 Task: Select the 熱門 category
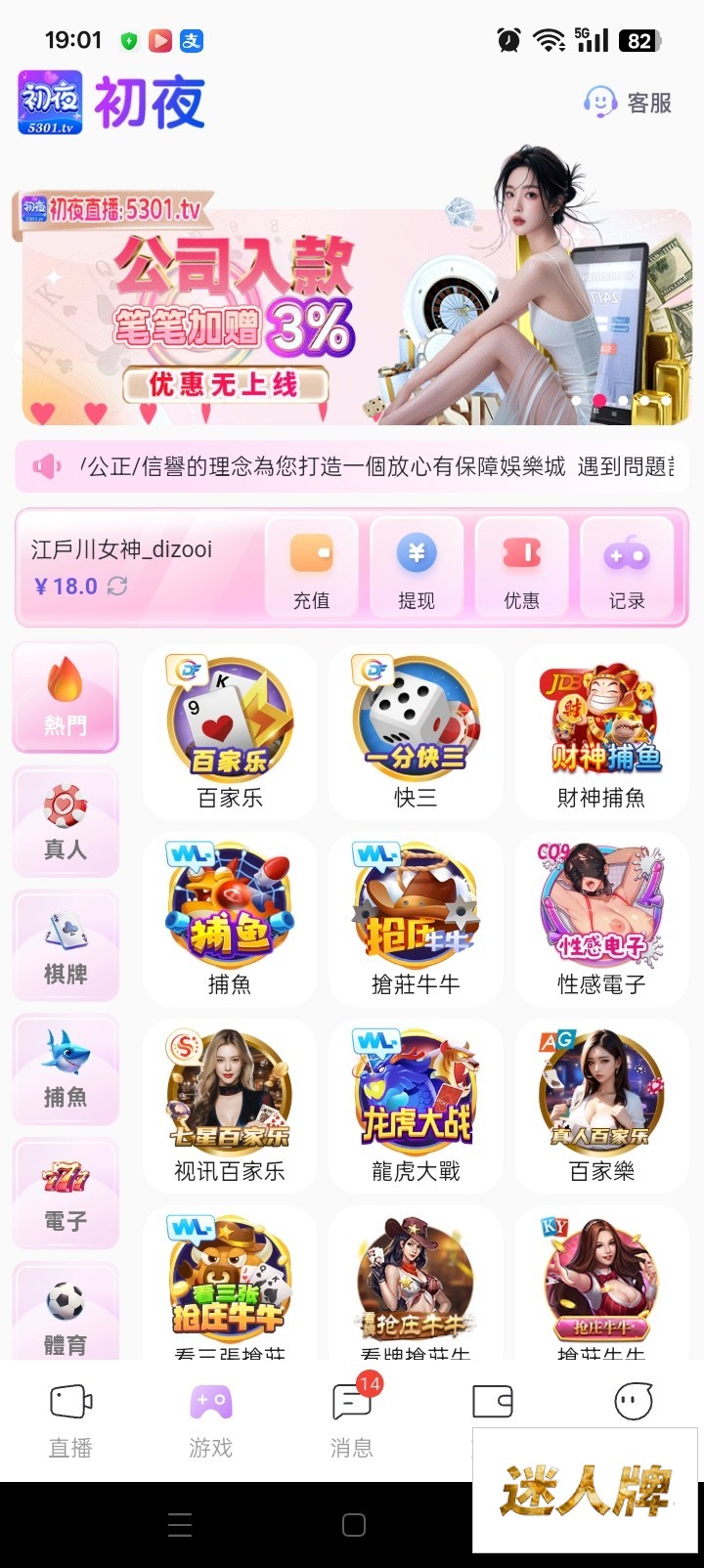66,697
